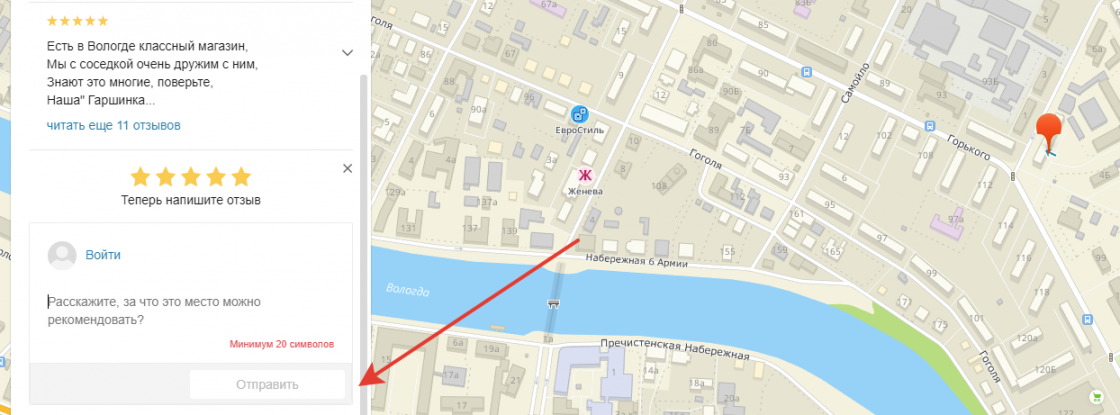Tap the 'Войти' login link
This screenshot has width=1120, height=415.
[103, 255]
